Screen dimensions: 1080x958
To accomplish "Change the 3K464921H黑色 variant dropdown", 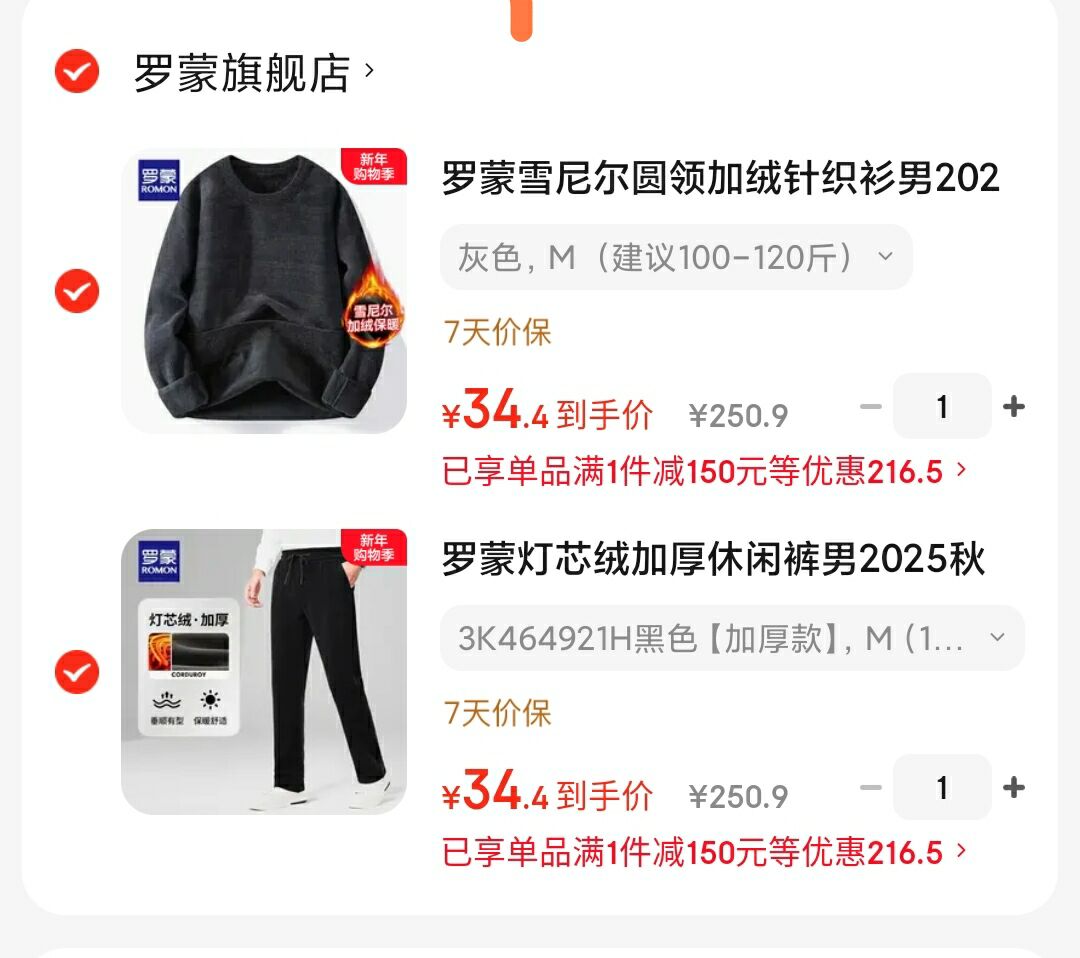I will click(x=732, y=638).
